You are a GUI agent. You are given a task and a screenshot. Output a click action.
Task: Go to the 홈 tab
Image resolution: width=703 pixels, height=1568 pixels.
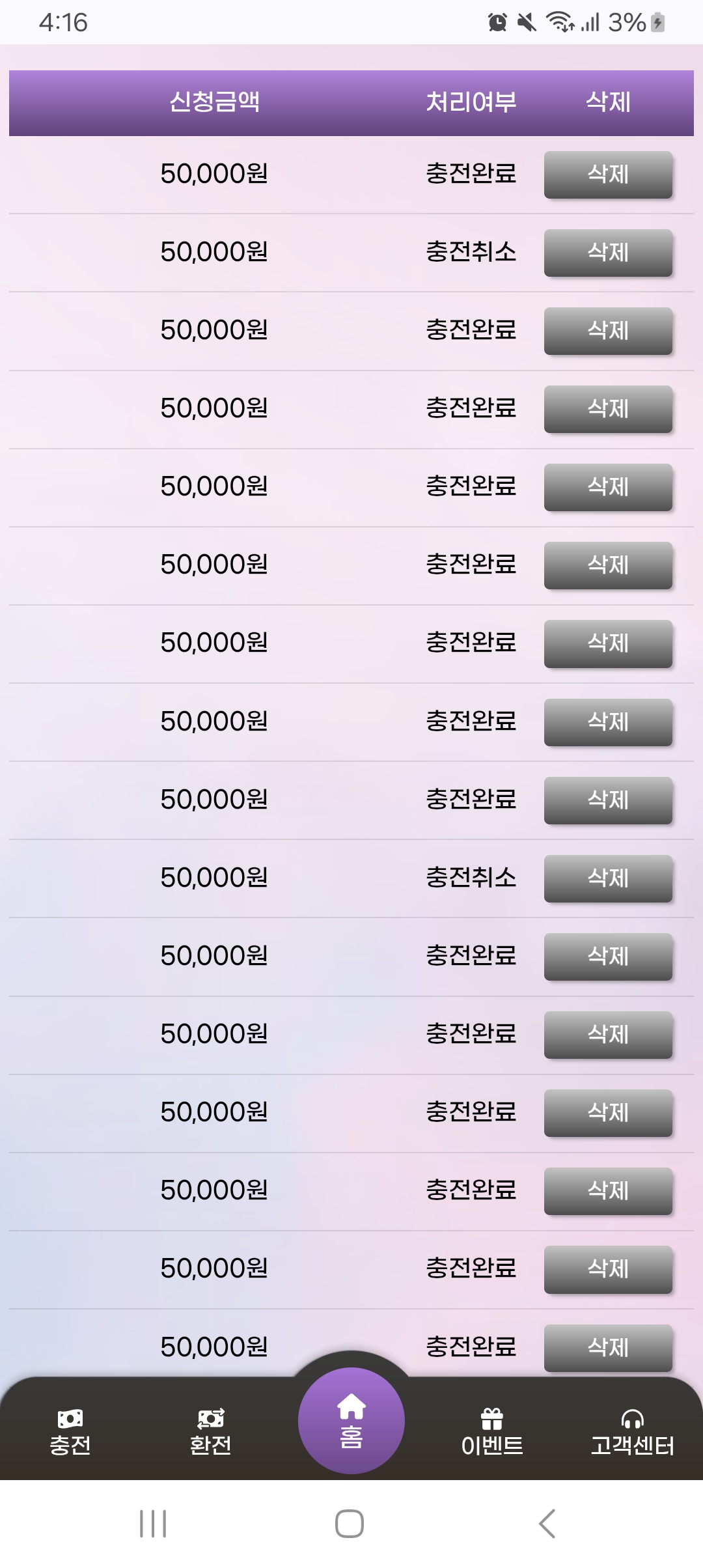click(x=351, y=1421)
